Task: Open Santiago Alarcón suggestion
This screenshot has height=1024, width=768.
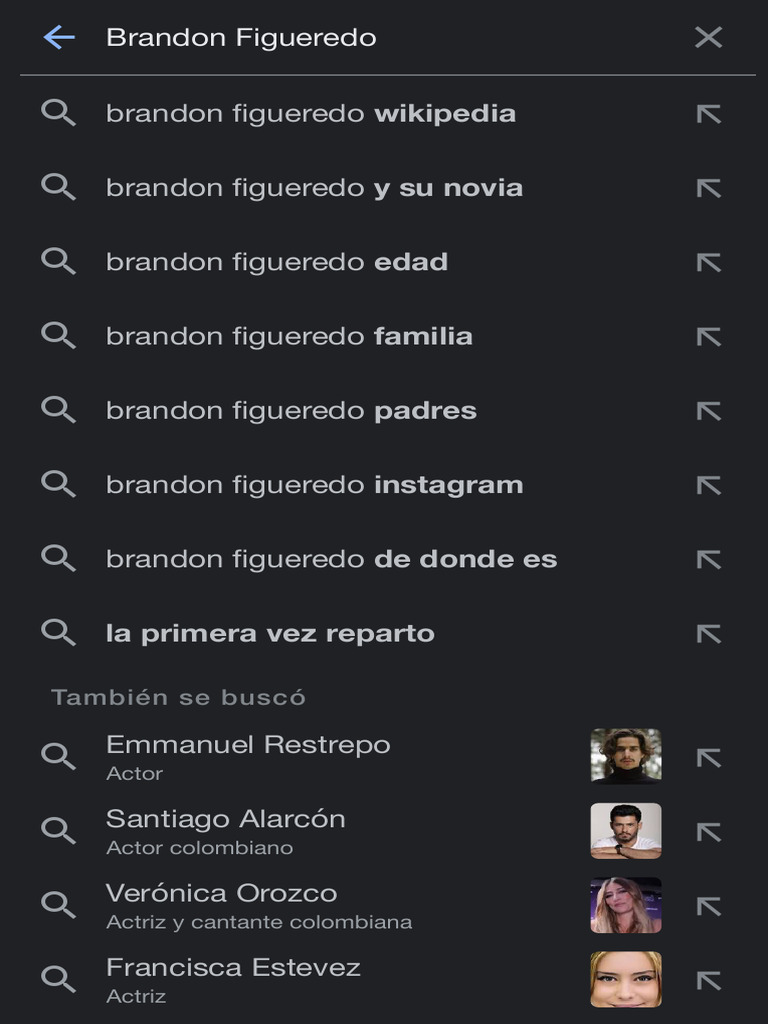Action: [385, 831]
